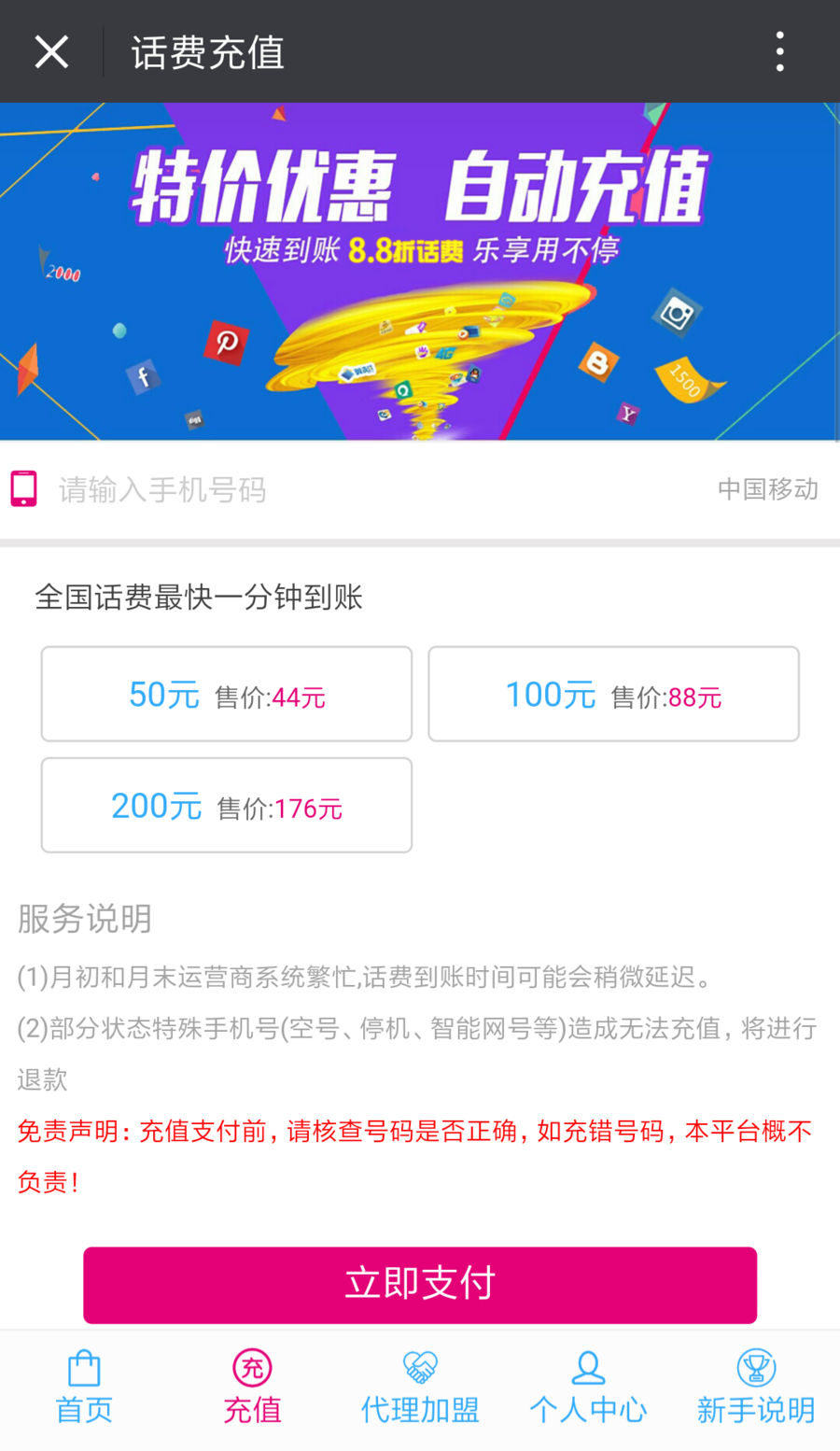The image size is (840, 1451).
Task: Click the pink phone icon beside the input
Action: (x=21, y=487)
